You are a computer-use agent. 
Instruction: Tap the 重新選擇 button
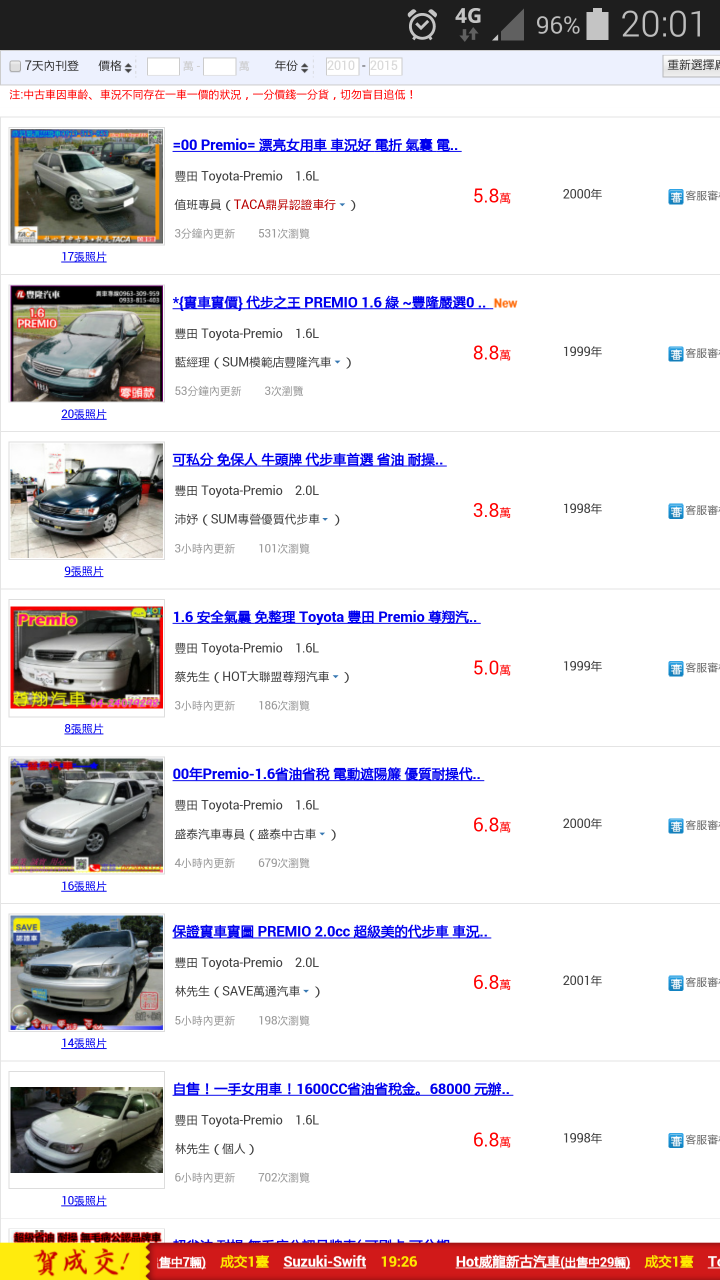click(691, 65)
